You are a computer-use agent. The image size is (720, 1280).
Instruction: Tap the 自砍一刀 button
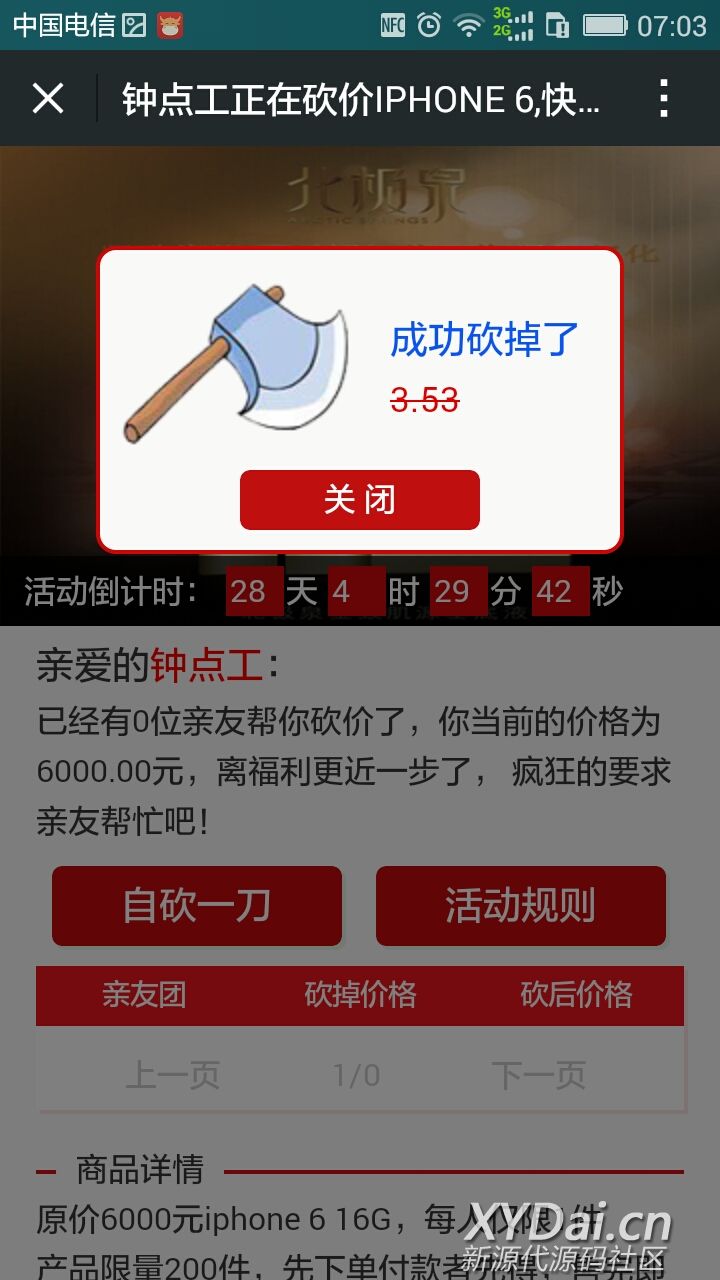(x=197, y=906)
